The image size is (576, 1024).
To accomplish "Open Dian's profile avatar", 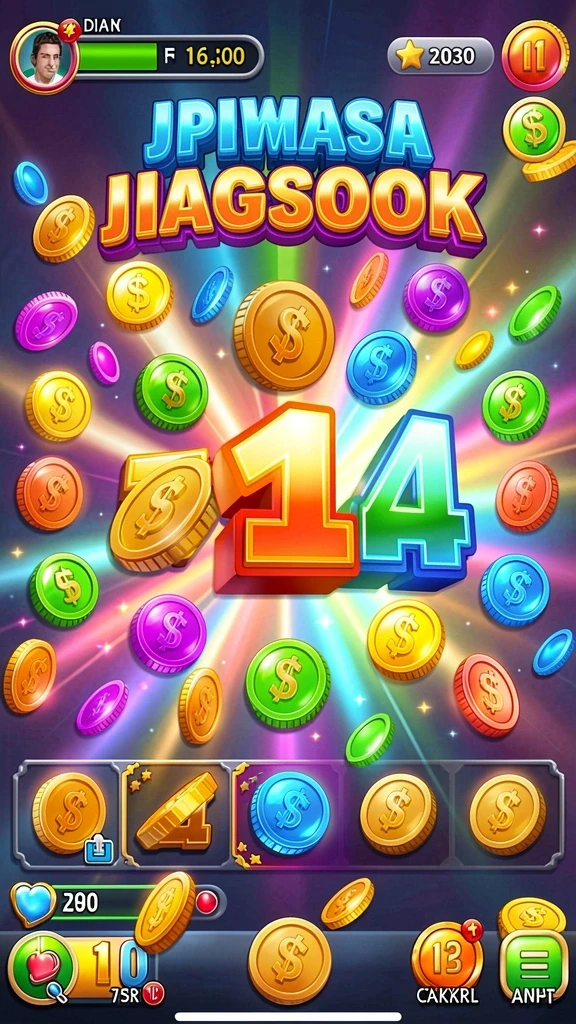I will click(x=44, y=57).
